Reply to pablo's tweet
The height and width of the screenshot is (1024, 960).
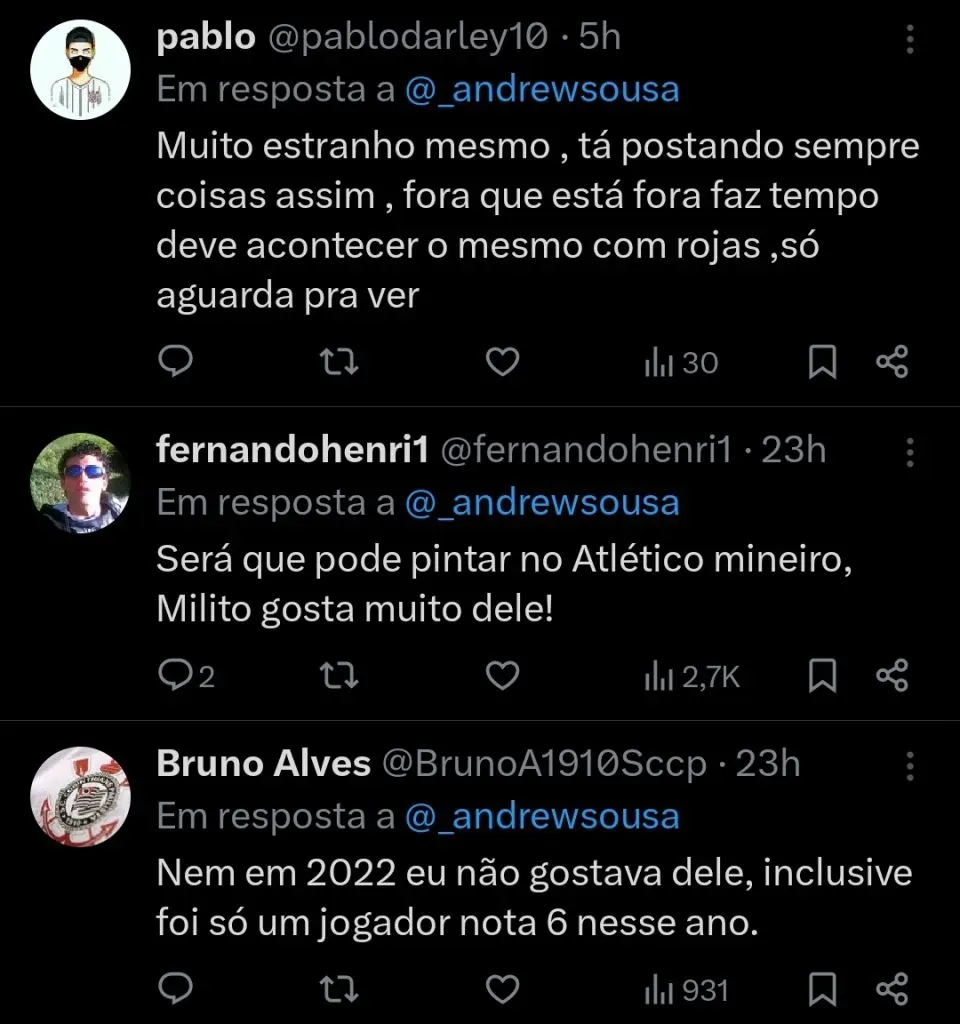[x=177, y=362]
